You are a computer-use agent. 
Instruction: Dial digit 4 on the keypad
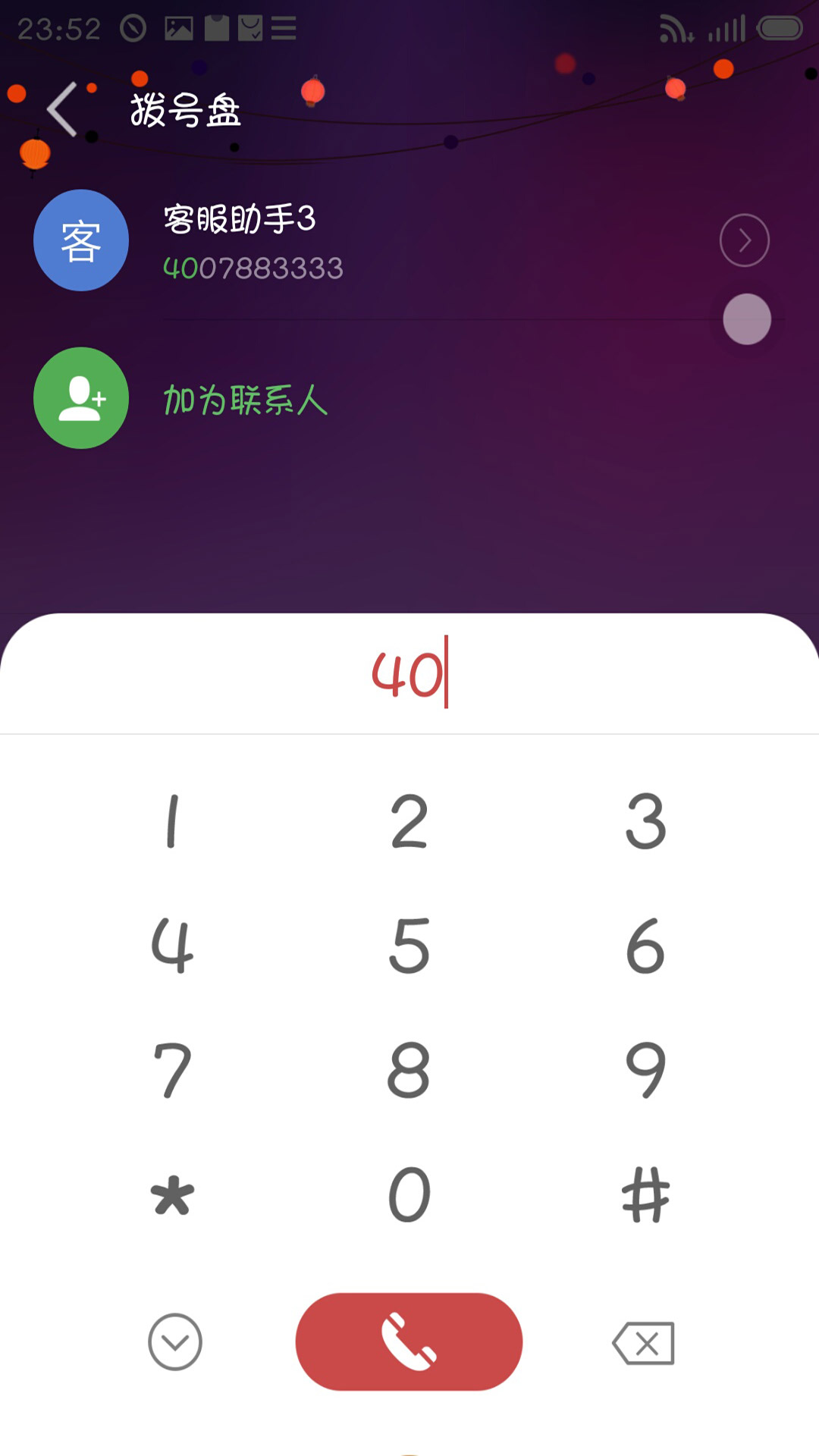coord(172,945)
